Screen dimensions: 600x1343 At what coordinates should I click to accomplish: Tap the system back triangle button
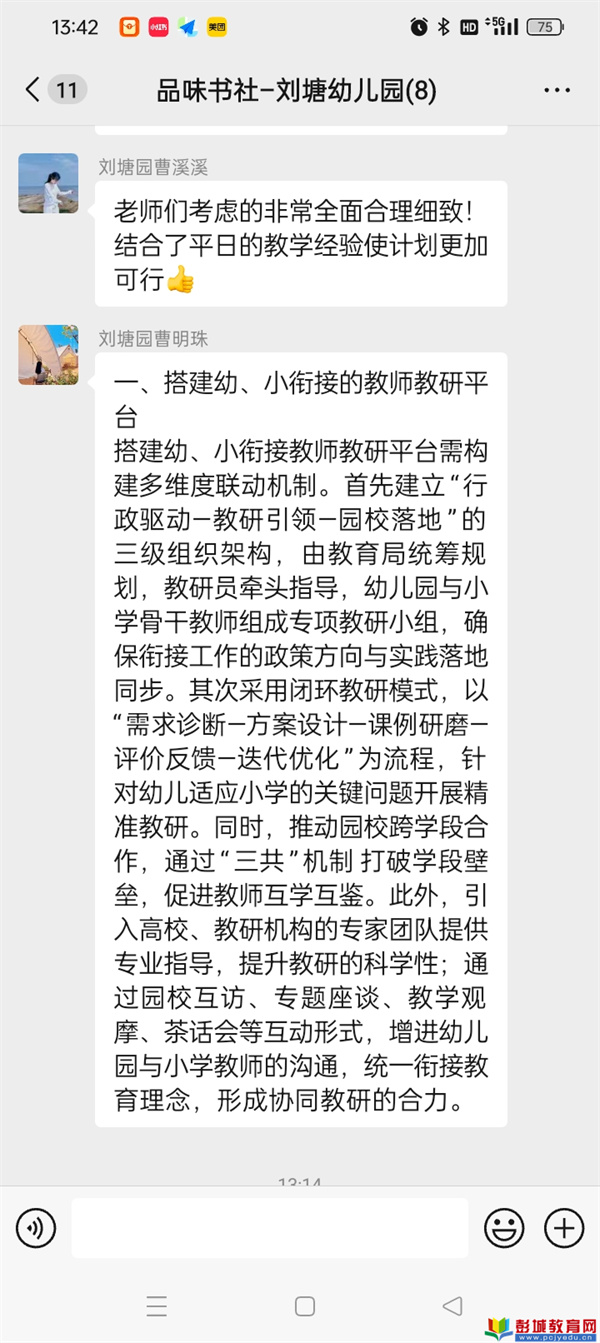tap(452, 1306)
